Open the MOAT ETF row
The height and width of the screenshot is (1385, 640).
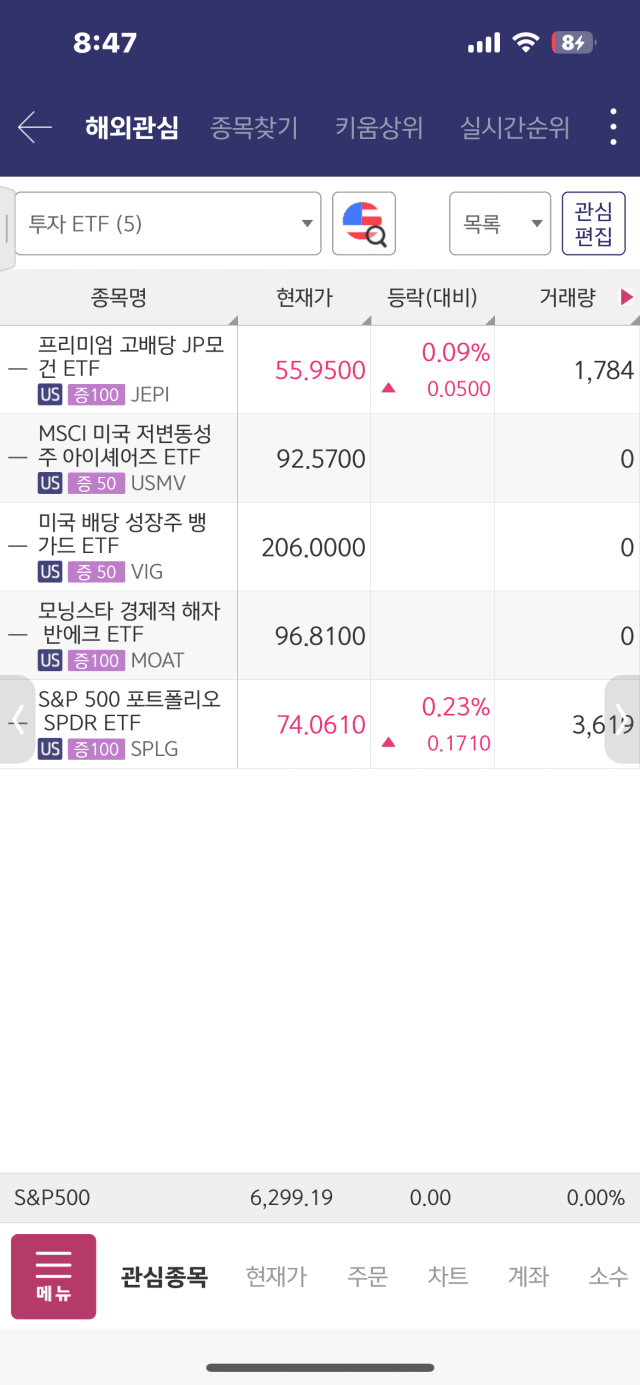click(x=320, y=635)
